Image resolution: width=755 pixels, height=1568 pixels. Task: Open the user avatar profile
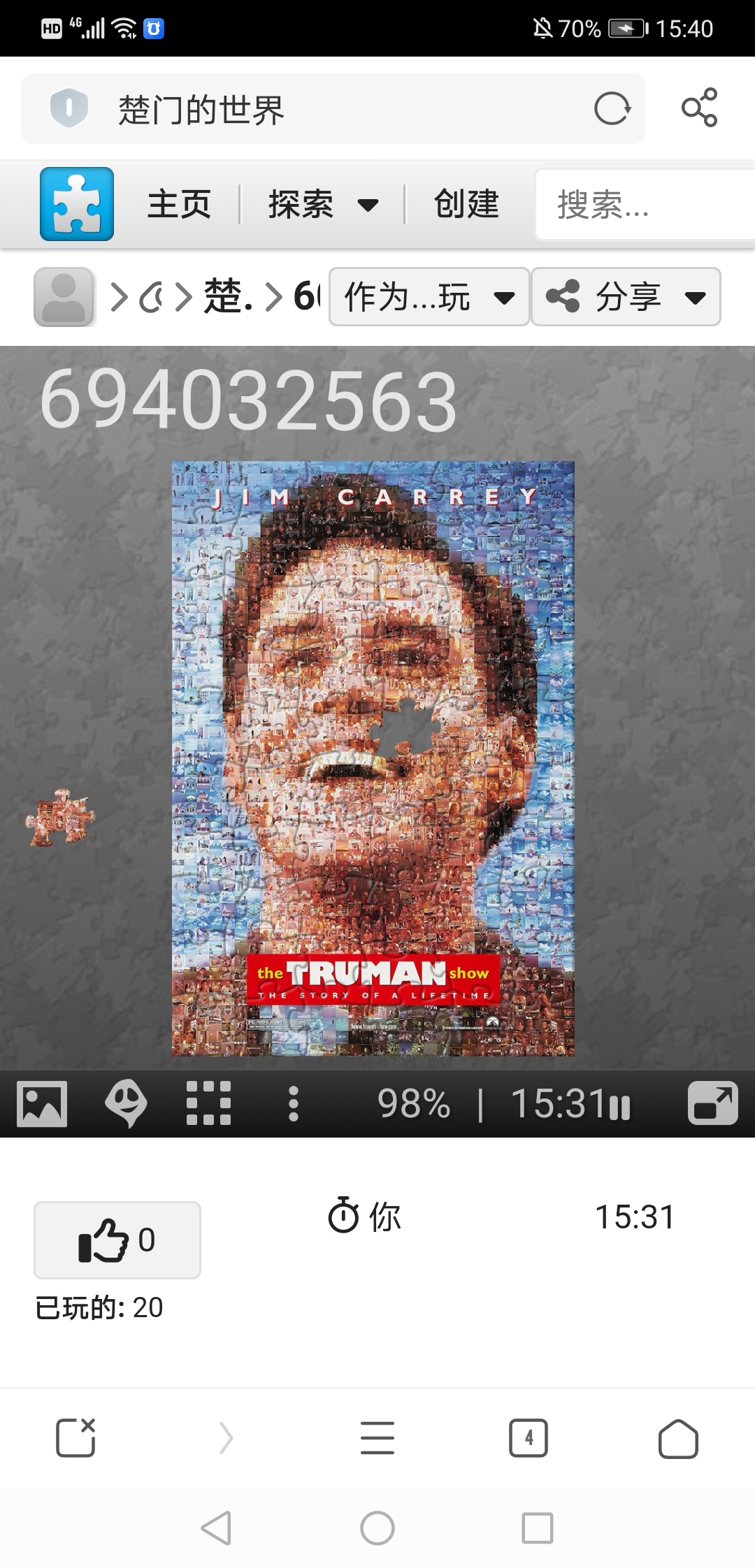tap(64, 297)
